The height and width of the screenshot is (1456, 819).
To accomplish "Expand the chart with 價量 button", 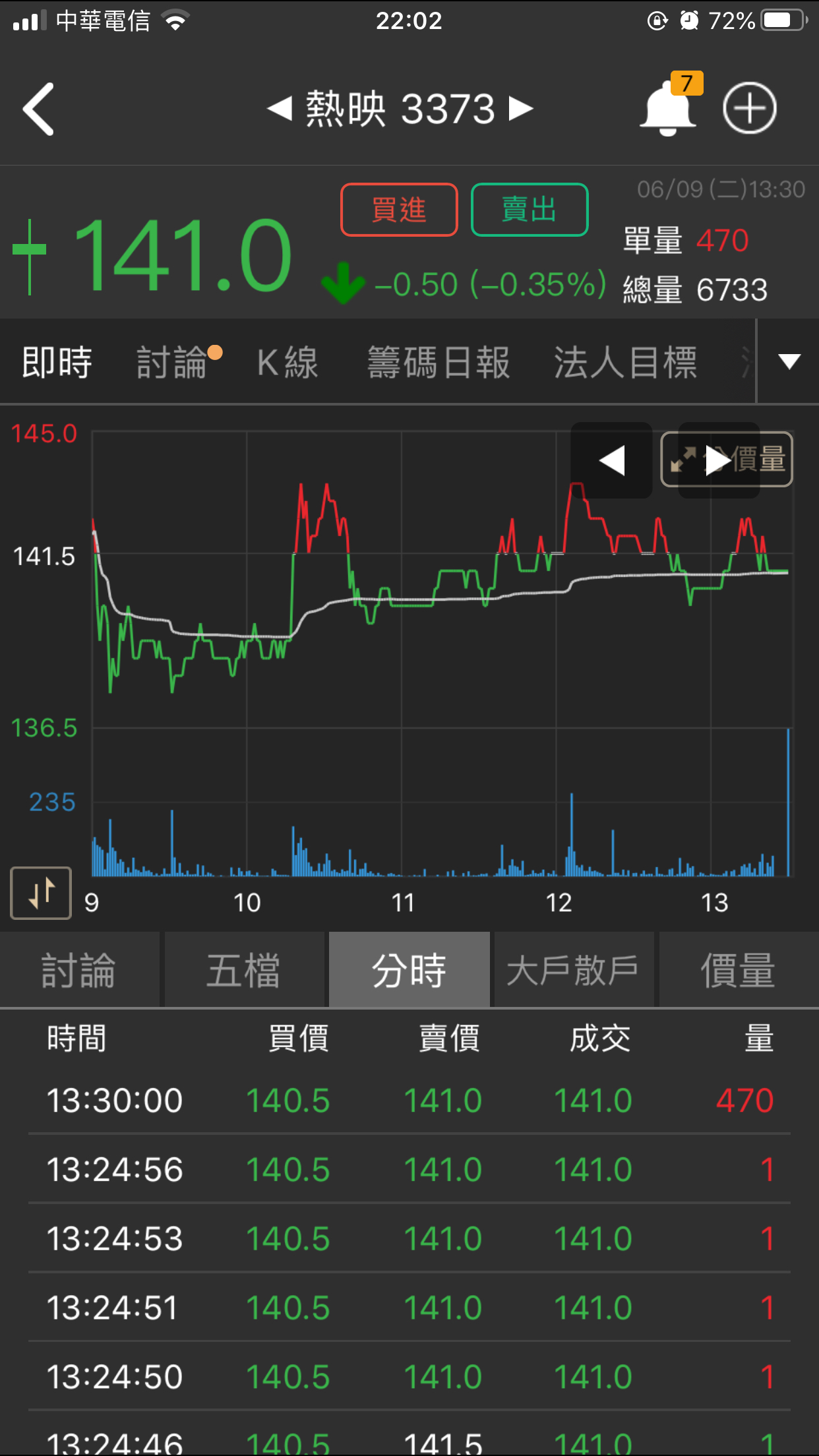I will (758, 459).
